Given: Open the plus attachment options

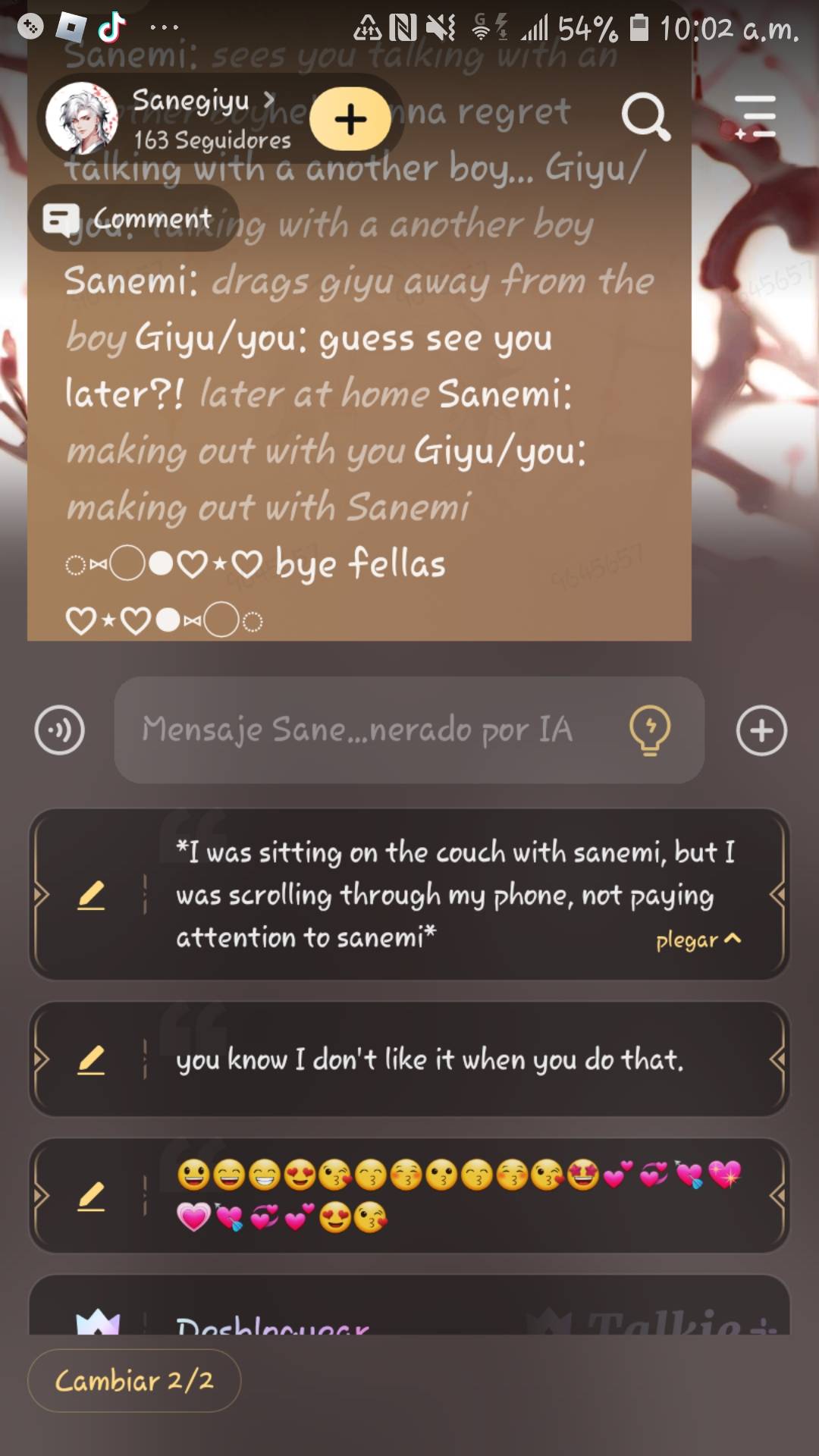Looking at the screenshot, I should [761, 730].
